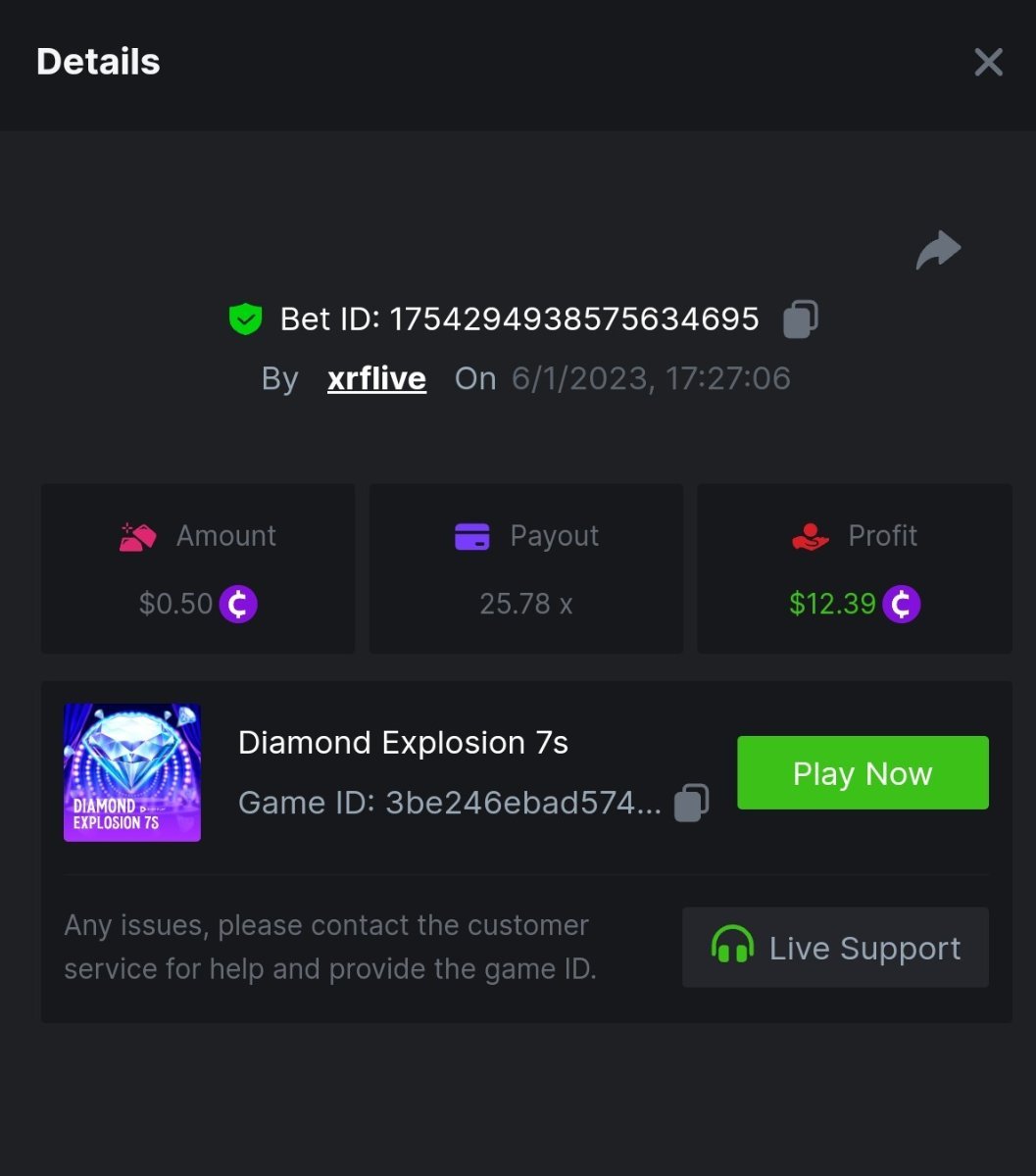
Task: Open xrflive's profile link
Action: pyautogui.click(x=376, y=379)
